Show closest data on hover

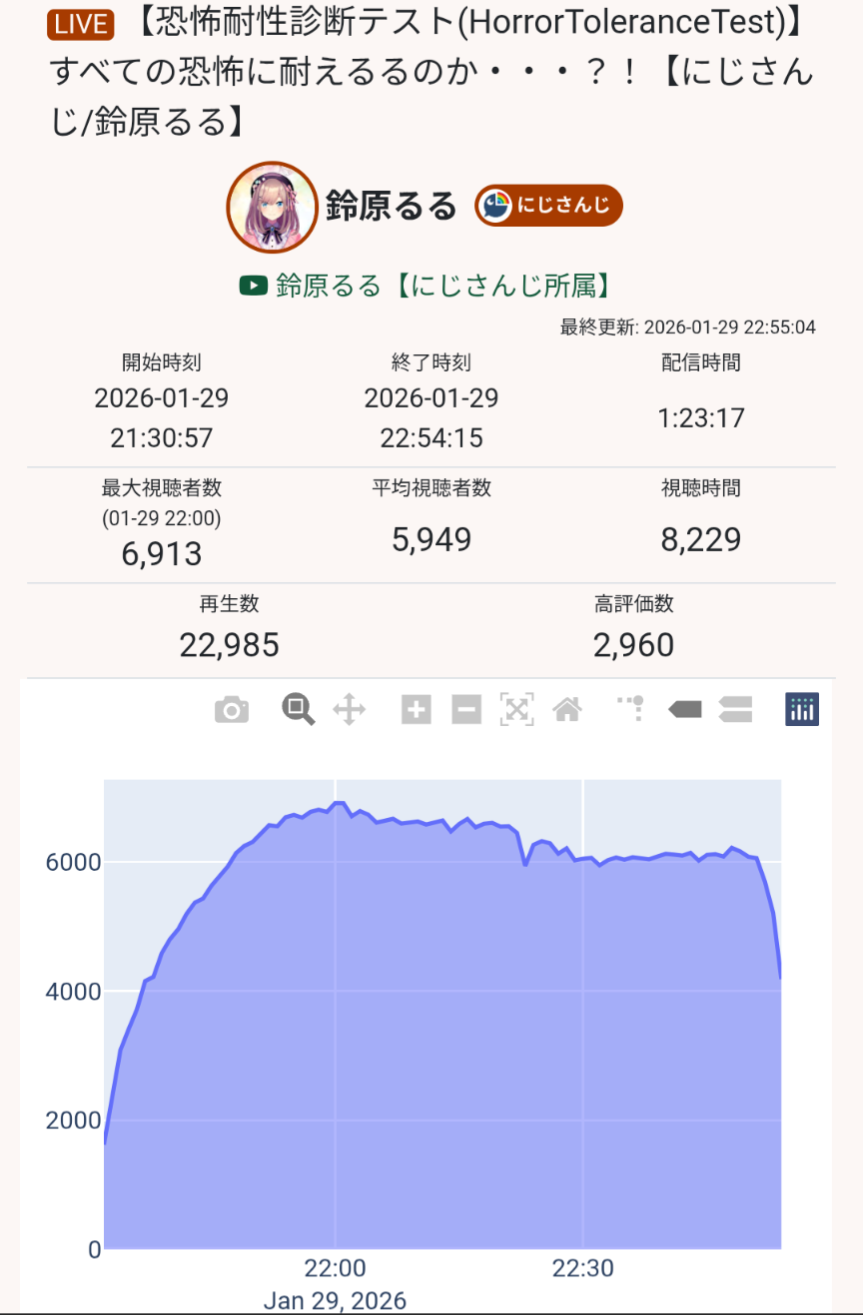tap(685, 710)
